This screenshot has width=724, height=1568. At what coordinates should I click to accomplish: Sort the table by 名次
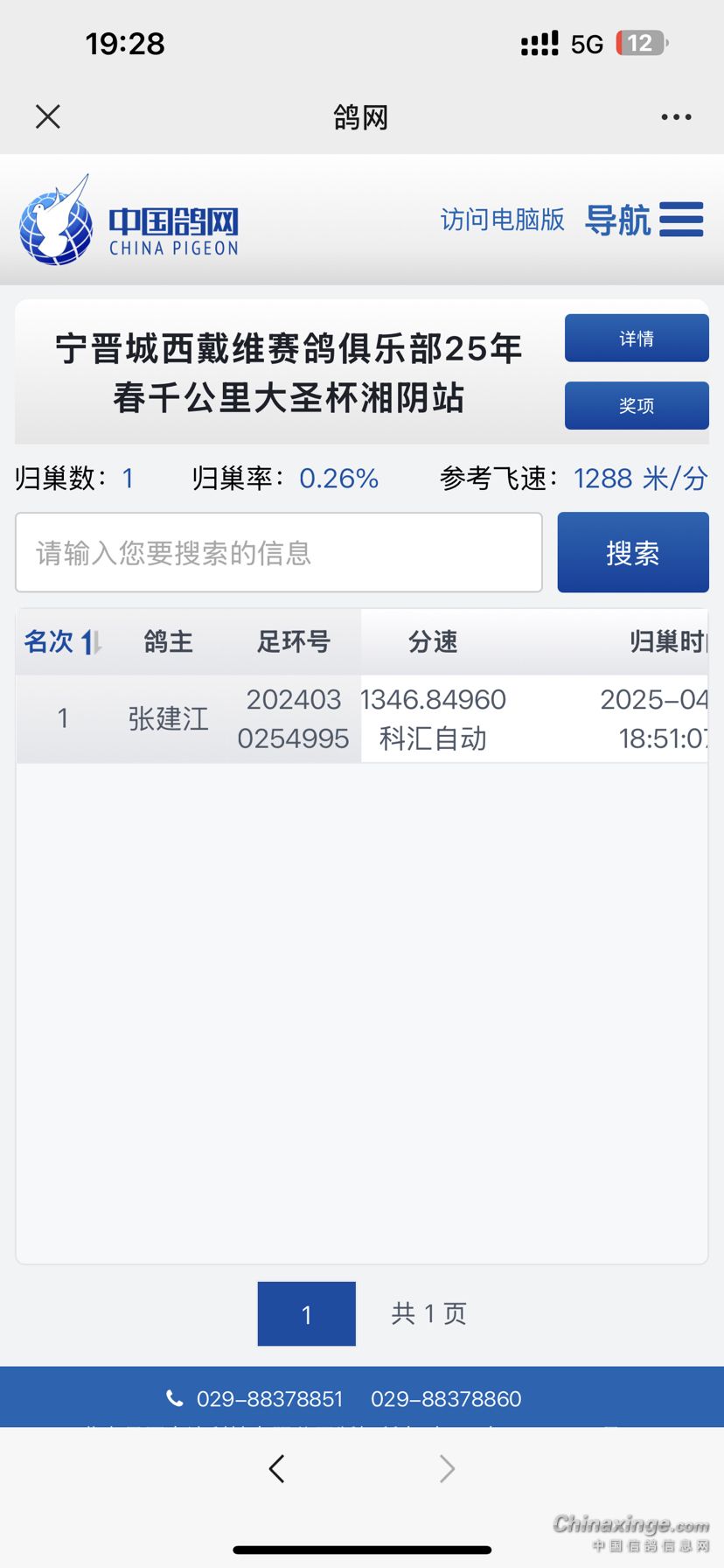coord(62,642)
